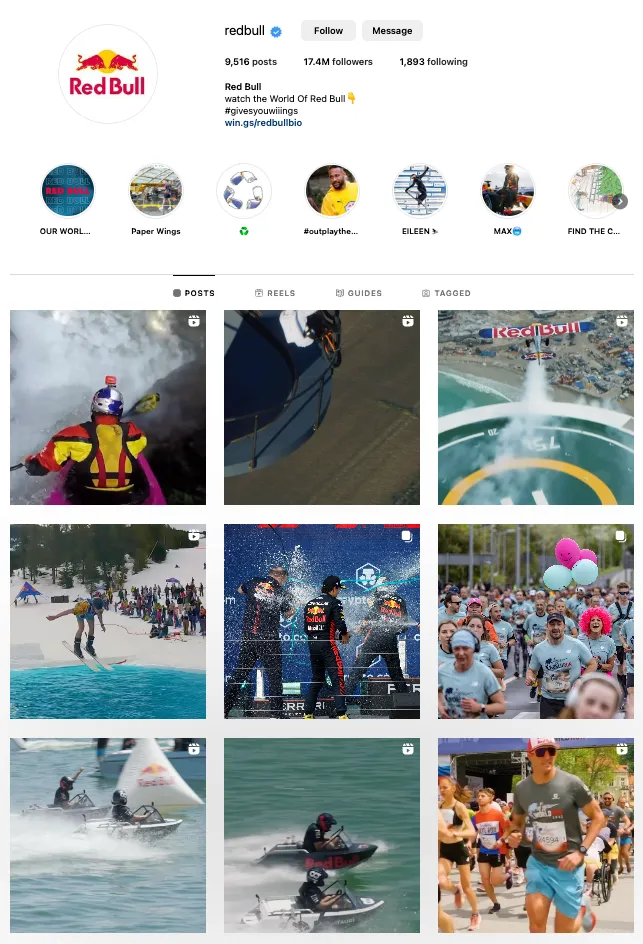Open the MAX story highlight
643x944 pixels.
pyautogui.click(x=508, y=191)
